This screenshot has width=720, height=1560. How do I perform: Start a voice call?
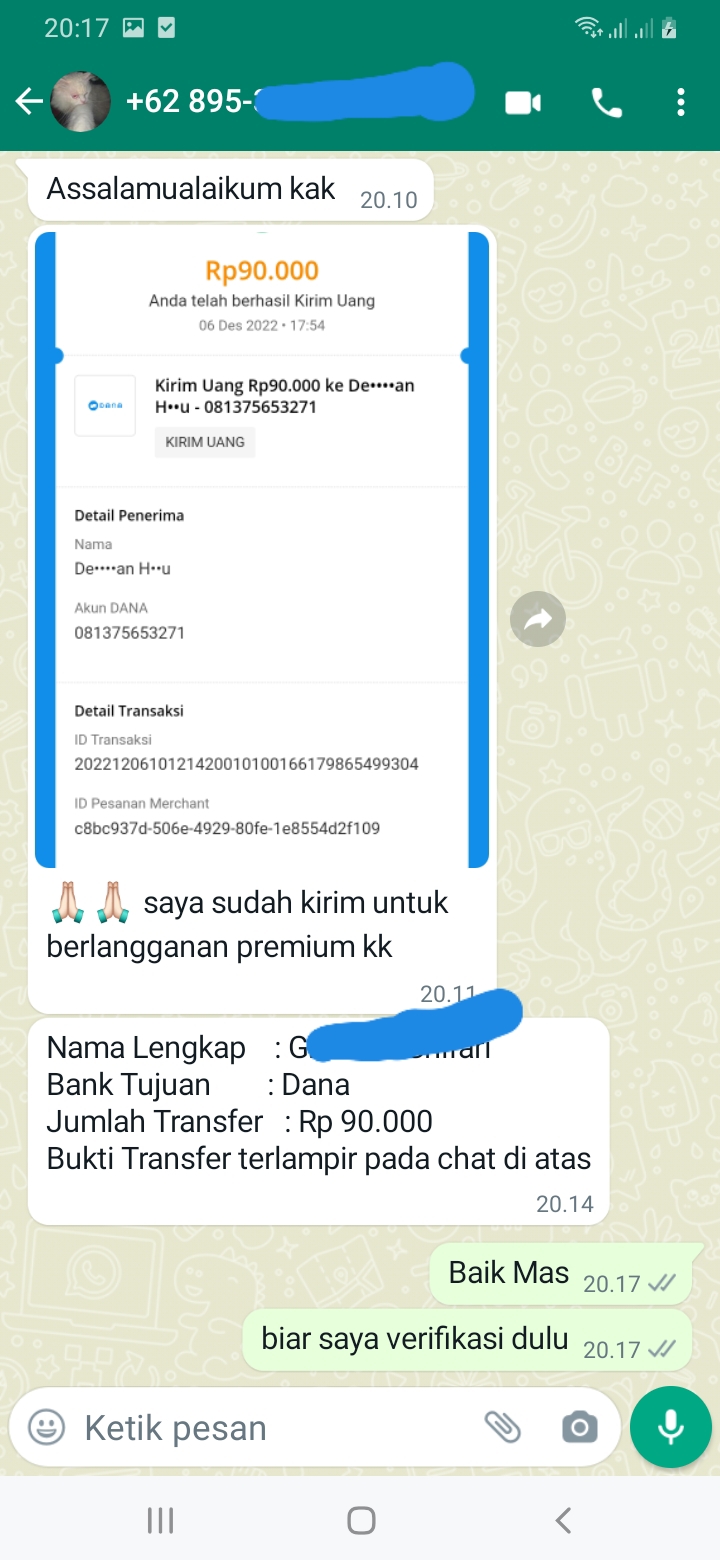coord(606,103)
